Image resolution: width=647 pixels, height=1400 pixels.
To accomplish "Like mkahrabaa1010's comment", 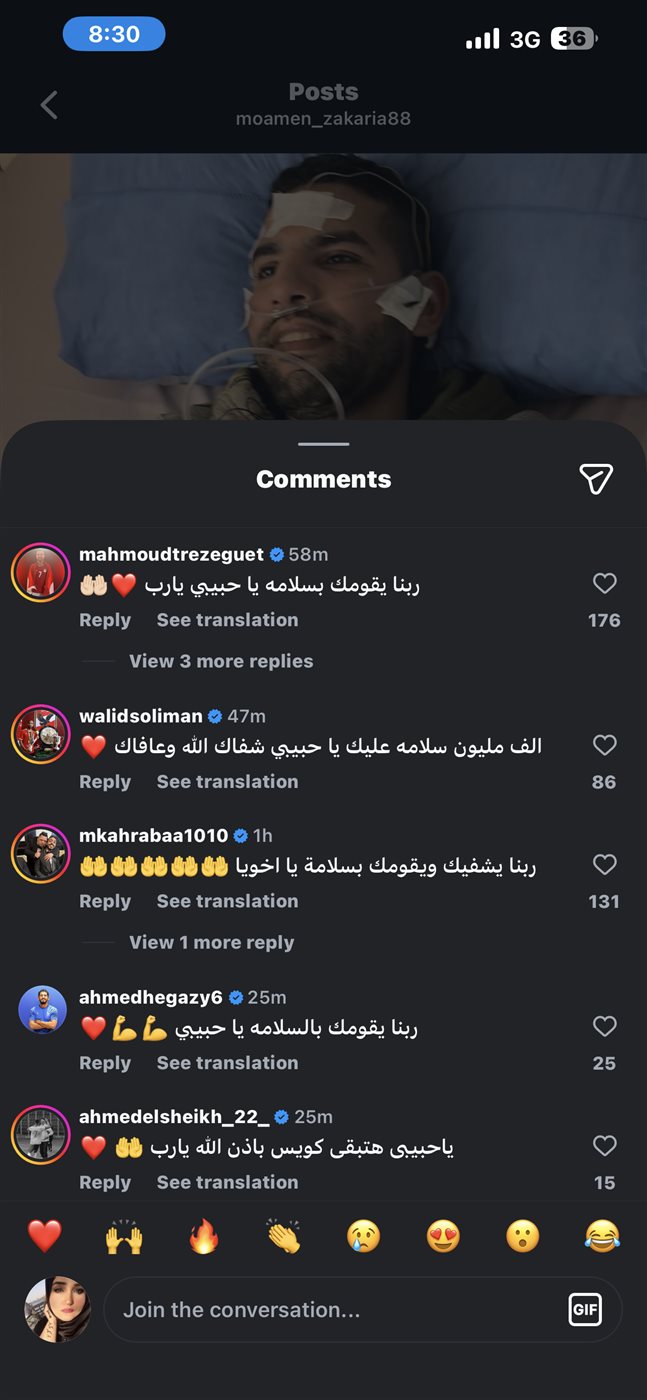I will (x=604, y=864).
